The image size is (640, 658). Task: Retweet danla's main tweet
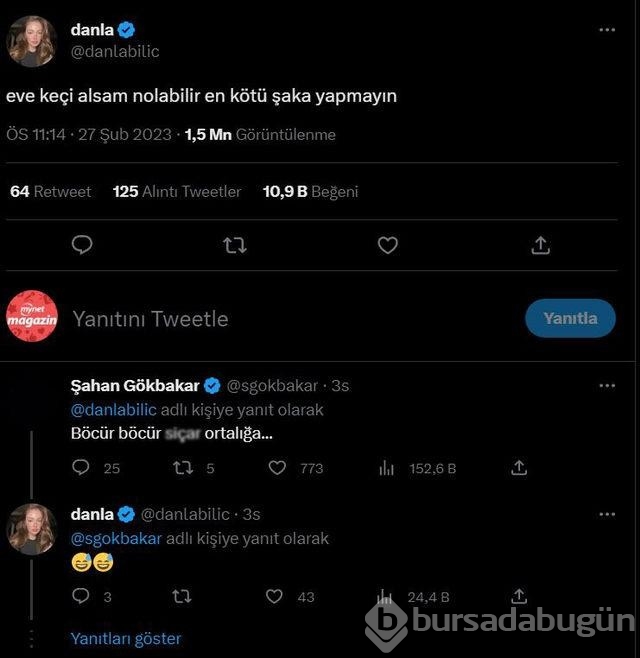click(235, 245)
